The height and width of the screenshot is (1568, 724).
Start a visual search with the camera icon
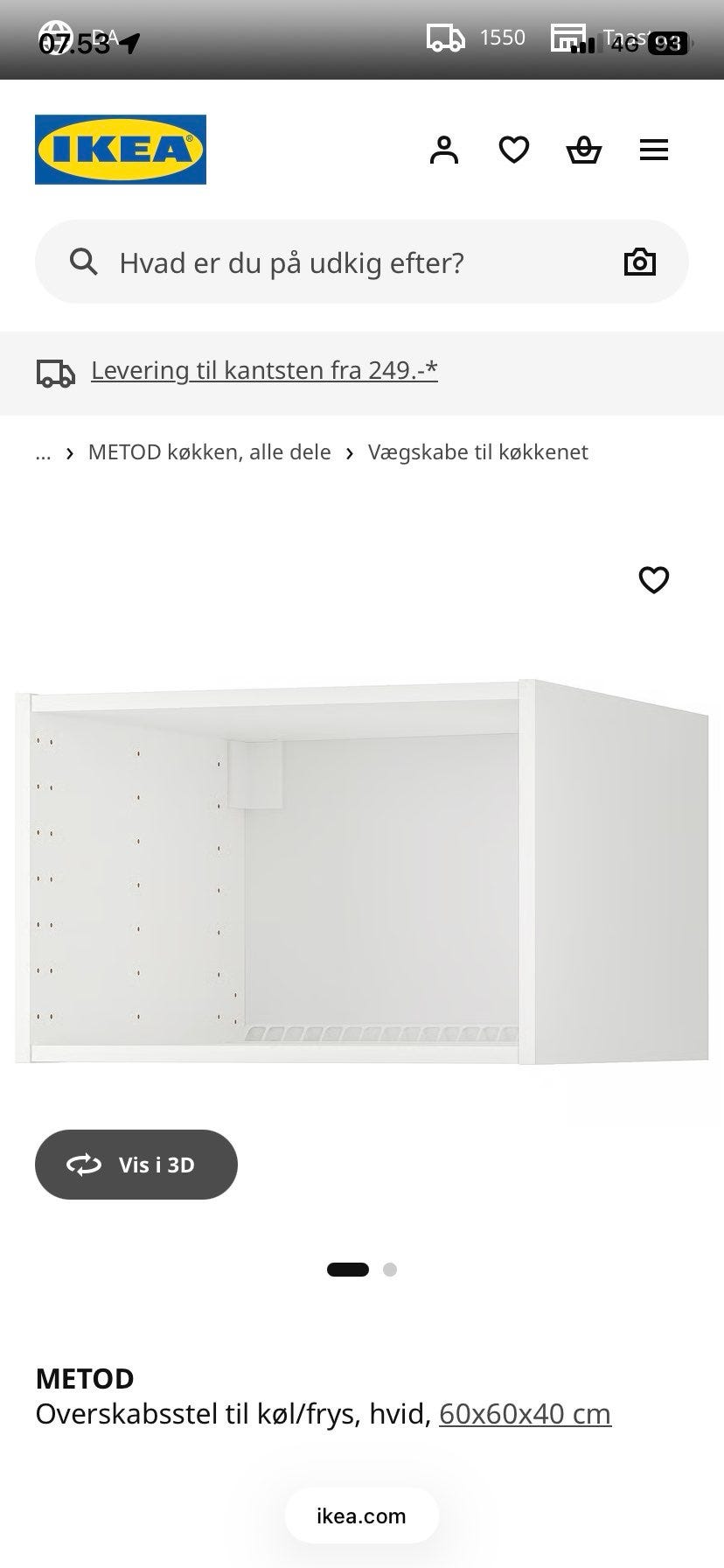point(640,261)
